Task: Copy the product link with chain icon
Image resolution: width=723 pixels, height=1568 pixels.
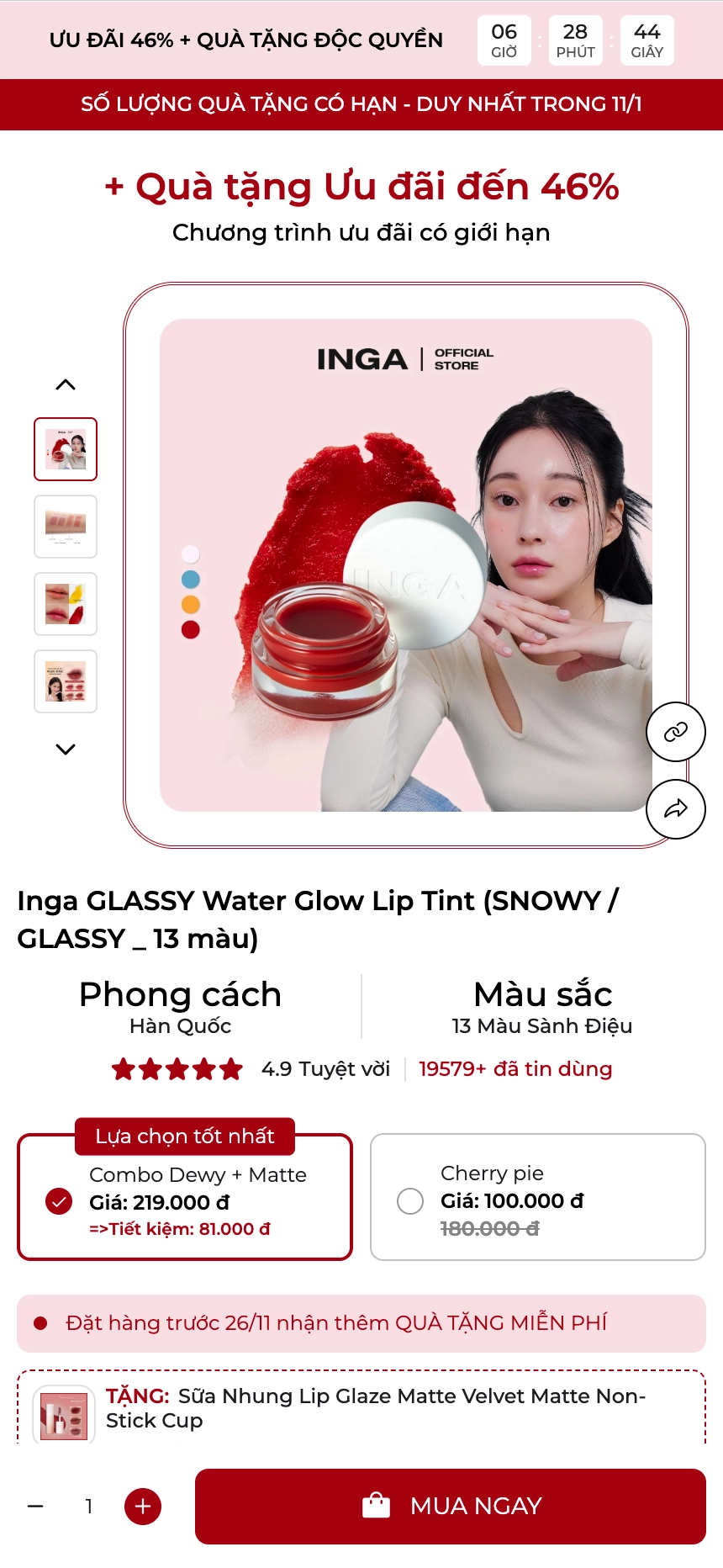Action: point(675,732)
